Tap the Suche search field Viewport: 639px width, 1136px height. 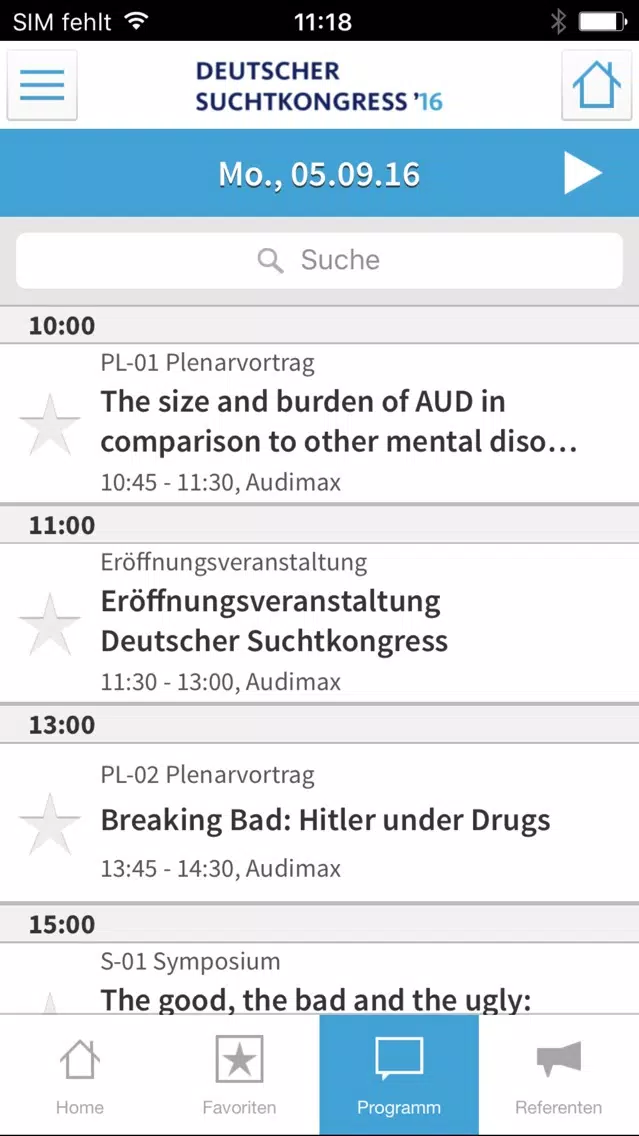tap(320, 260)
